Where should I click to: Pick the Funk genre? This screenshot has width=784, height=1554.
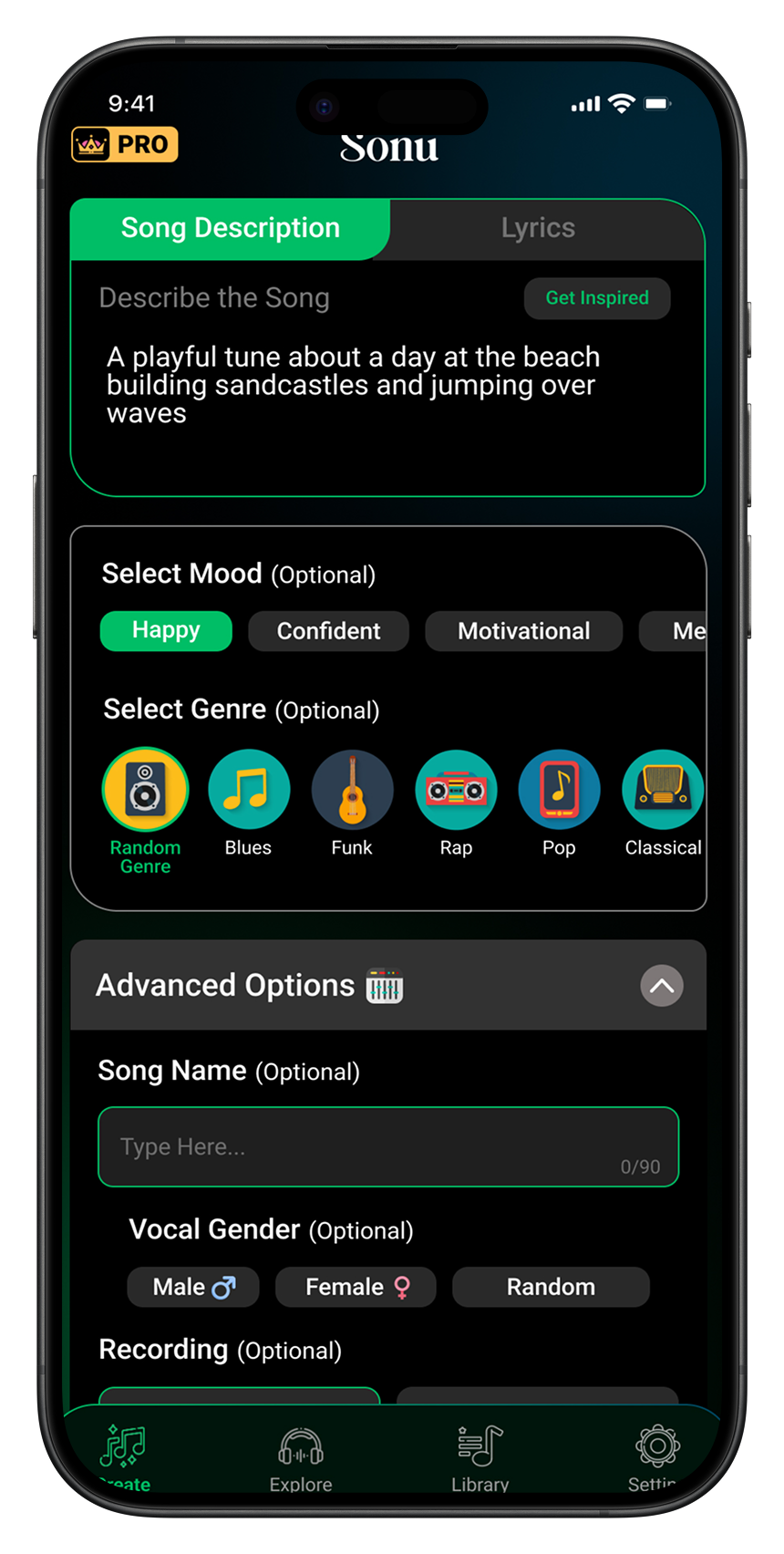352,790
